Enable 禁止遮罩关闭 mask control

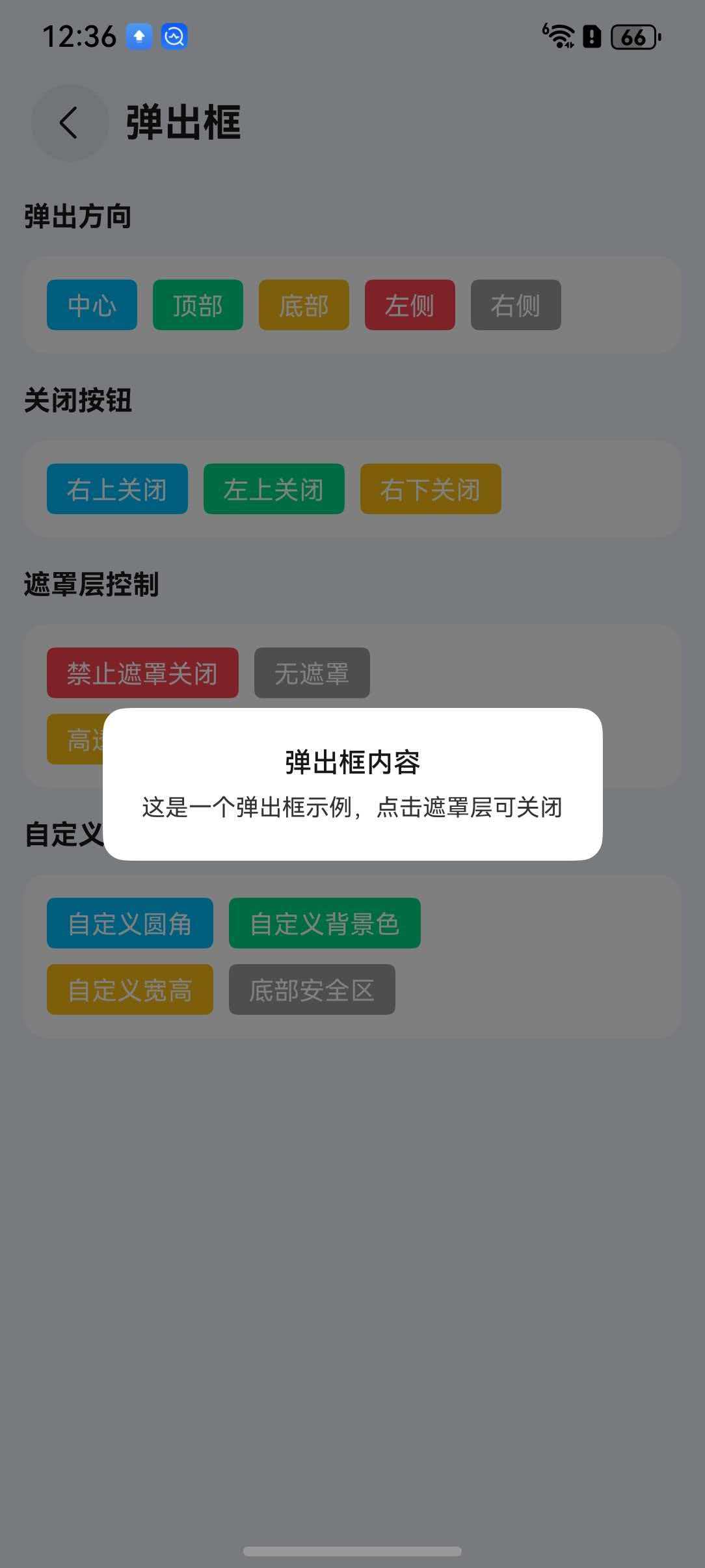pos(142,673)
